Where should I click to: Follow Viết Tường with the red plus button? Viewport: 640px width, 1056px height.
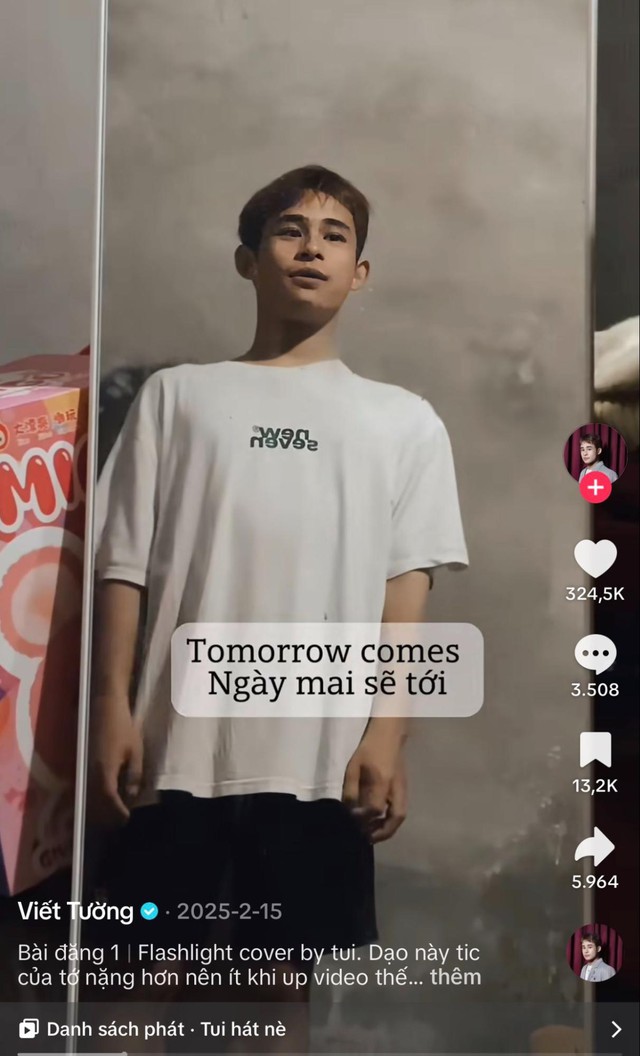click(x=595, y=487)
